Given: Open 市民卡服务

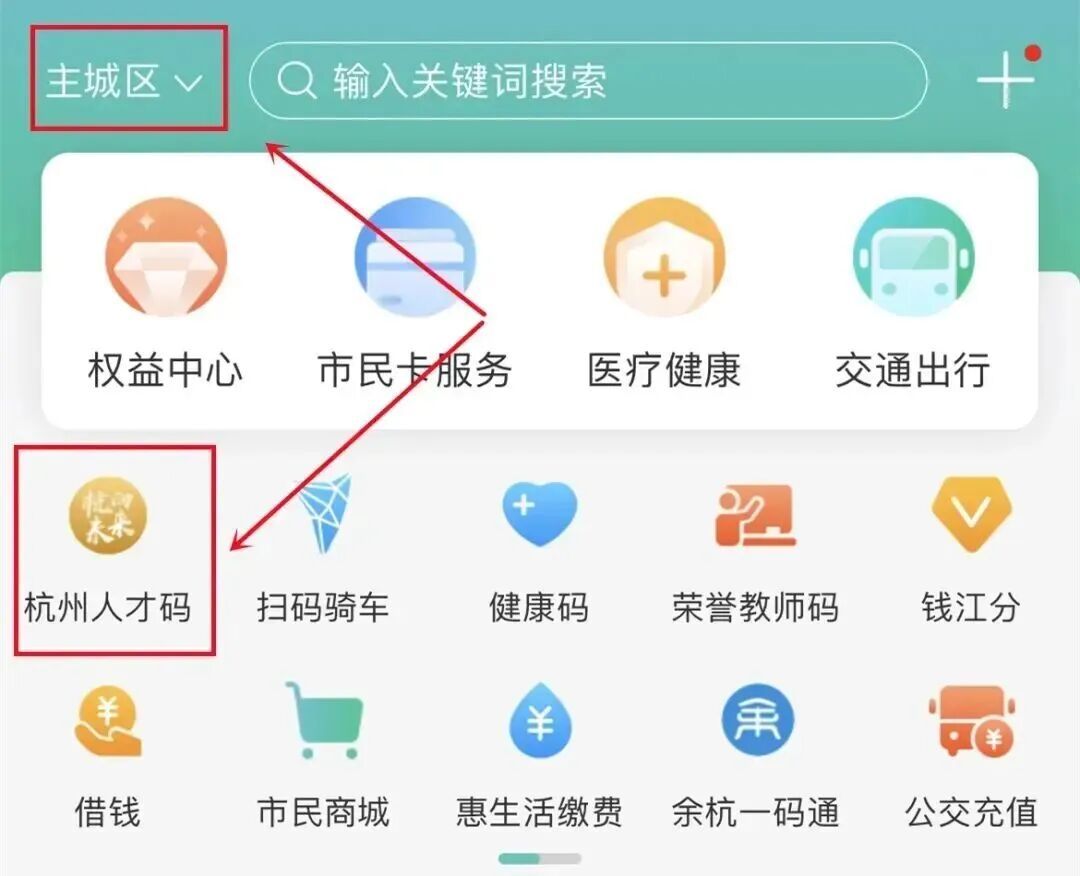Looking at the screenshot, I should [x=414, y=292].
